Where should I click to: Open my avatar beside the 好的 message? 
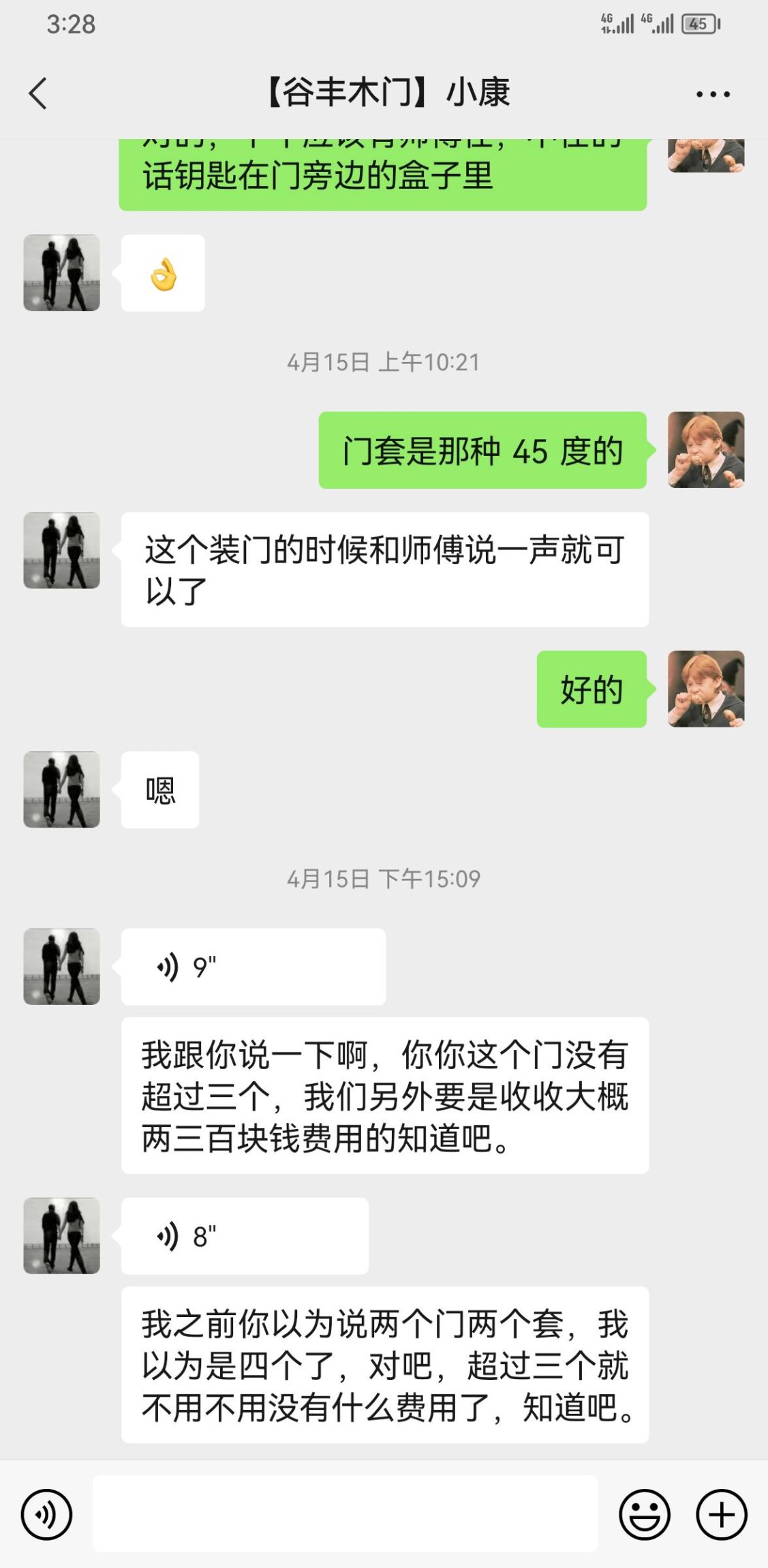[x=706, y=689]
